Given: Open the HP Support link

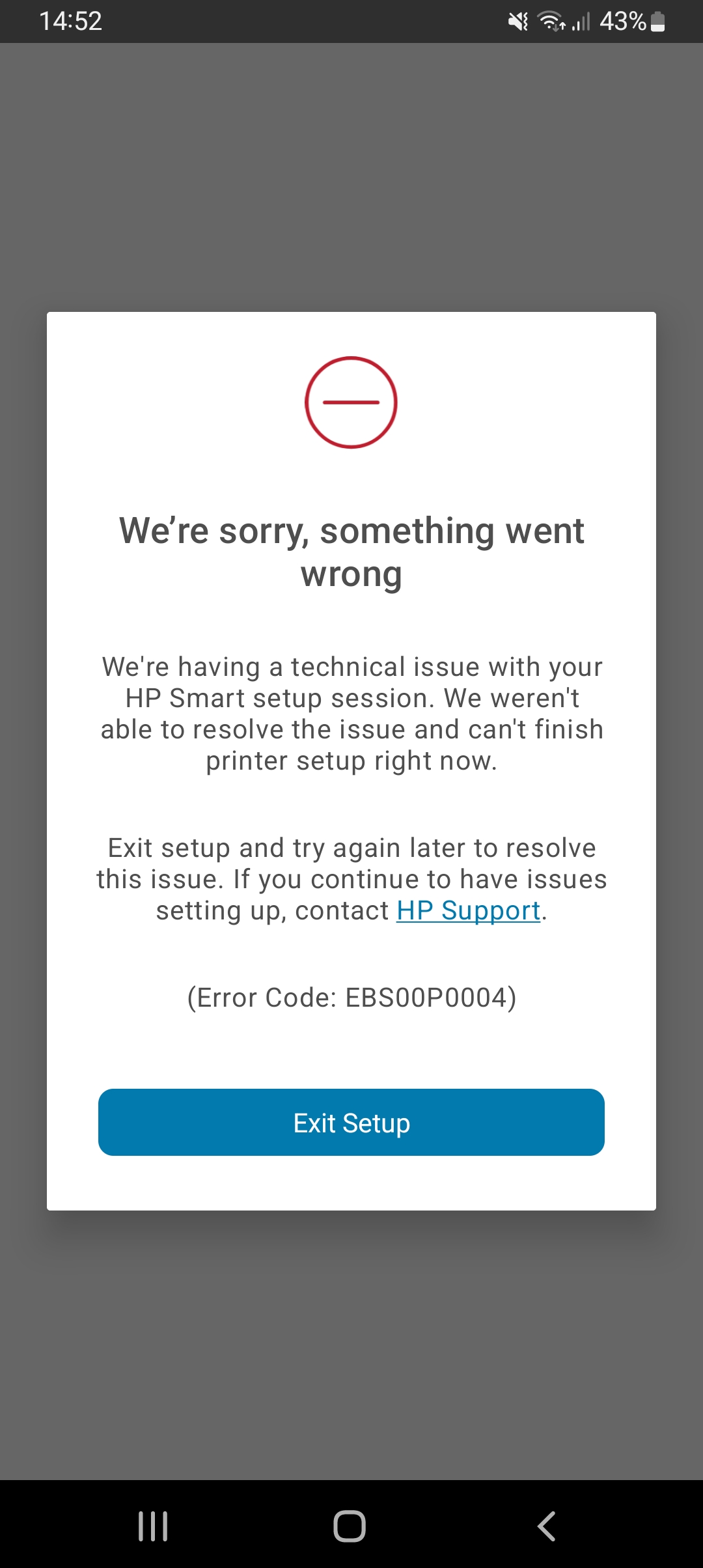Looking at the screenshot, I should [469, 910].
